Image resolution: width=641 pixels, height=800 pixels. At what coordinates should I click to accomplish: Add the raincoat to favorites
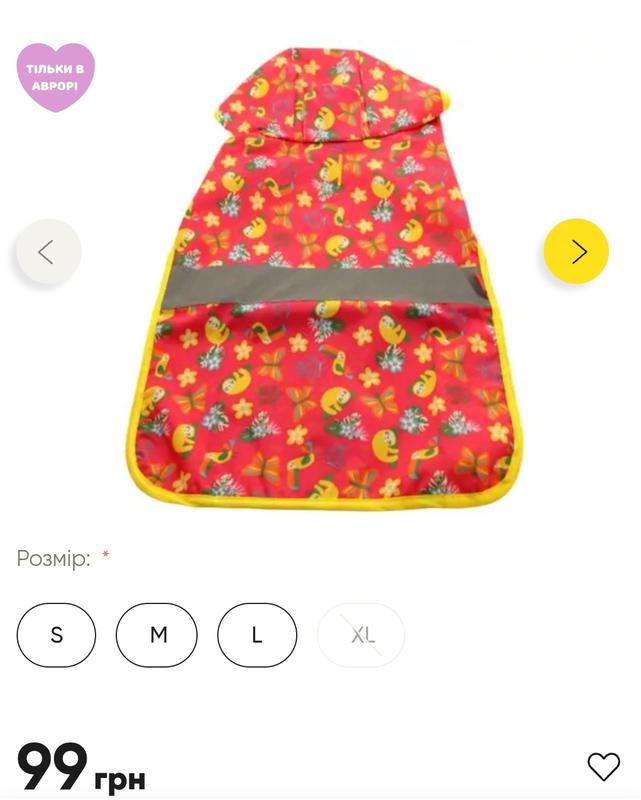[603, 767]
